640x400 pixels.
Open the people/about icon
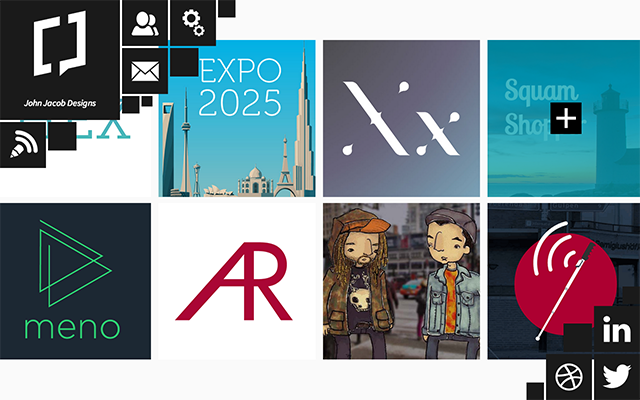pos(145,23)
